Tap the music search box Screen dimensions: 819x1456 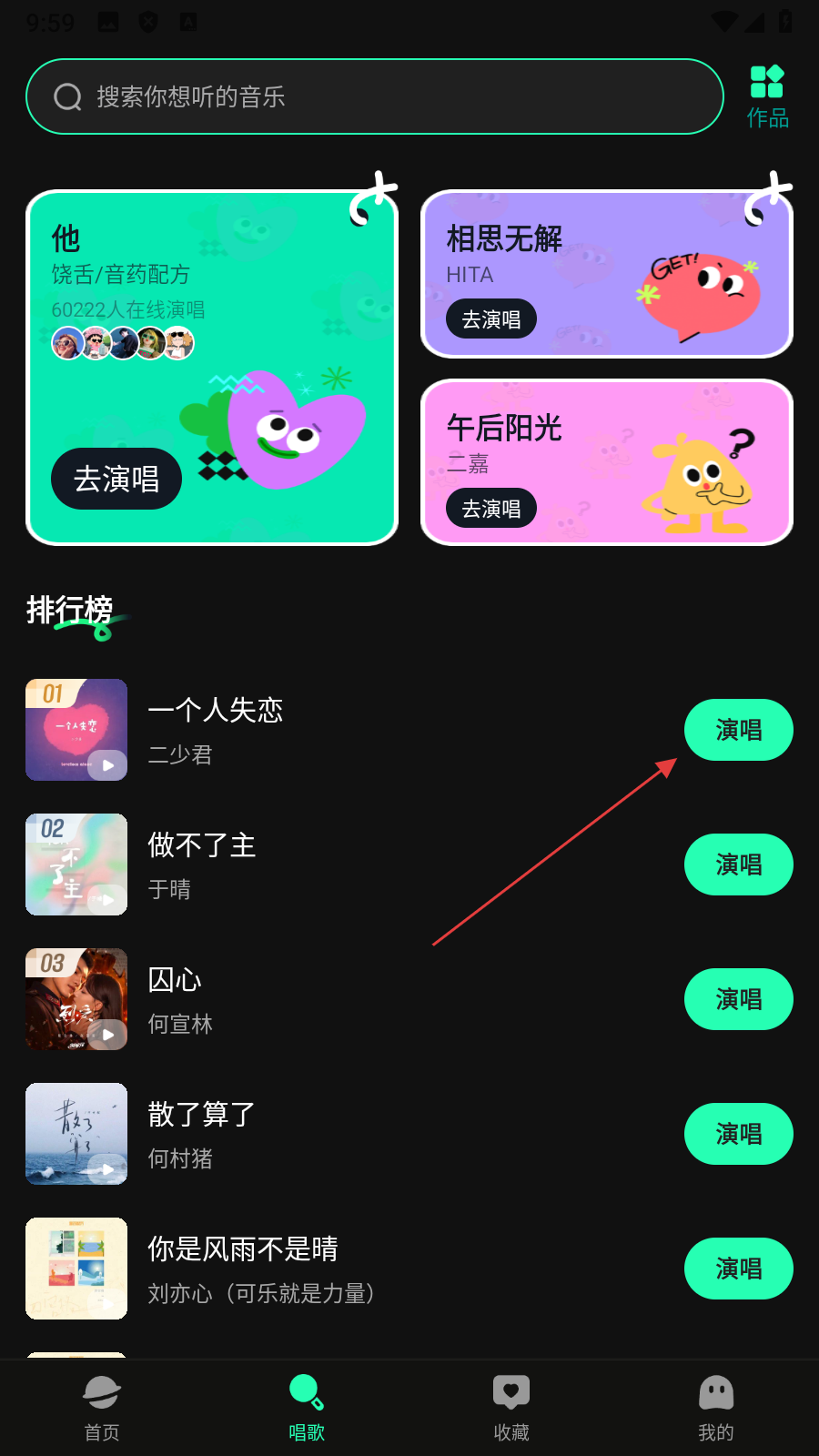[373, 96]
